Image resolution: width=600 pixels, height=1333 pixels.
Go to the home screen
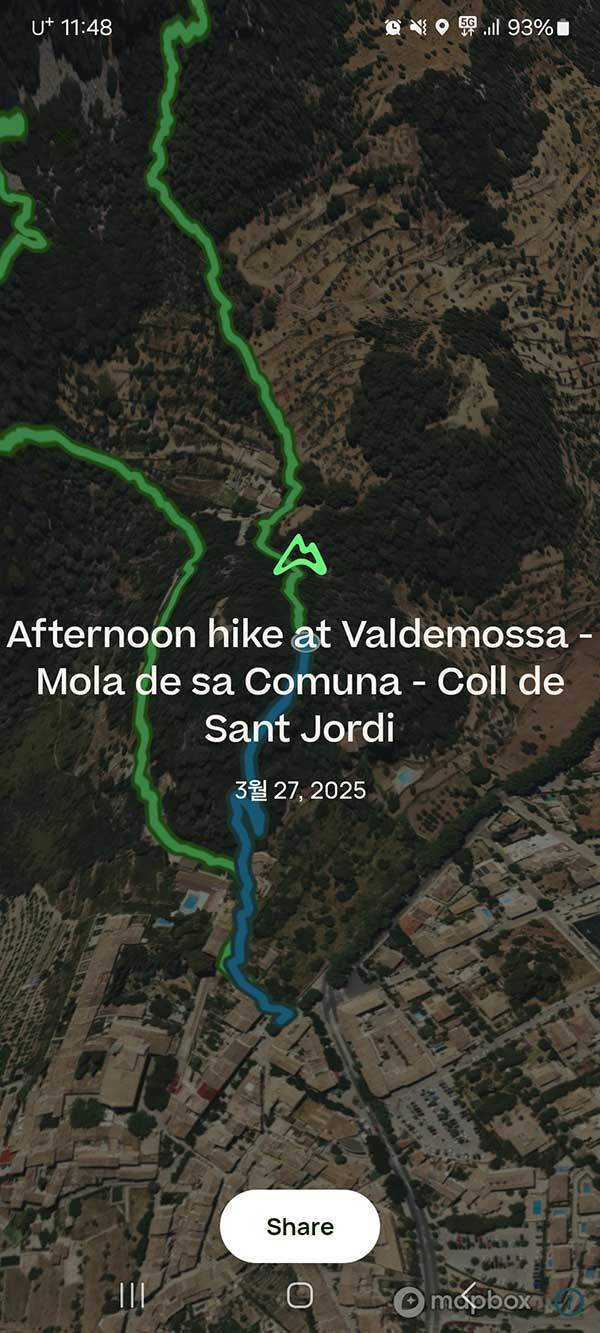(x=300, y=1296)
